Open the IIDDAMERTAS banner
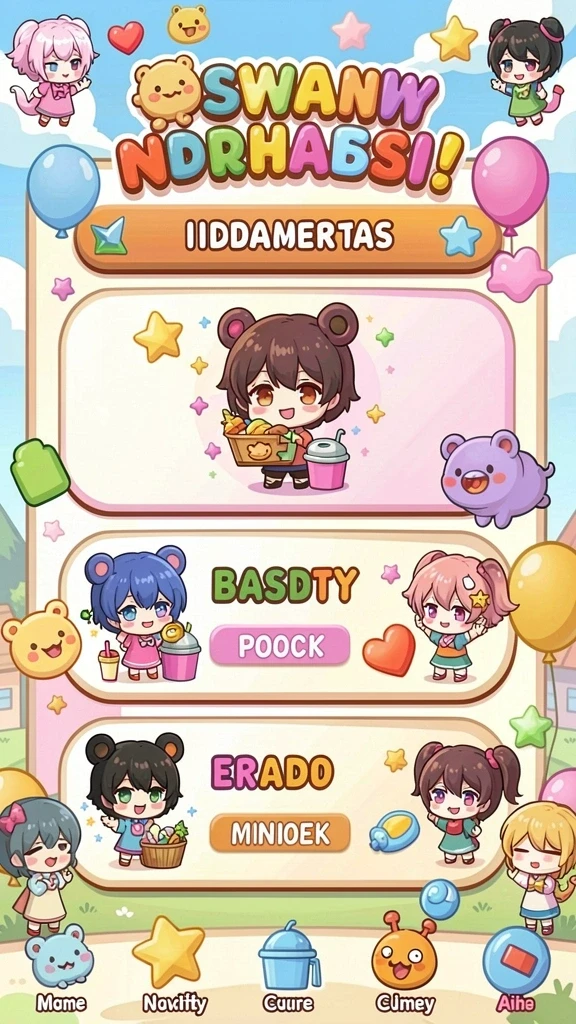Screen dimensions: 576x1024 tap(288, 238)
